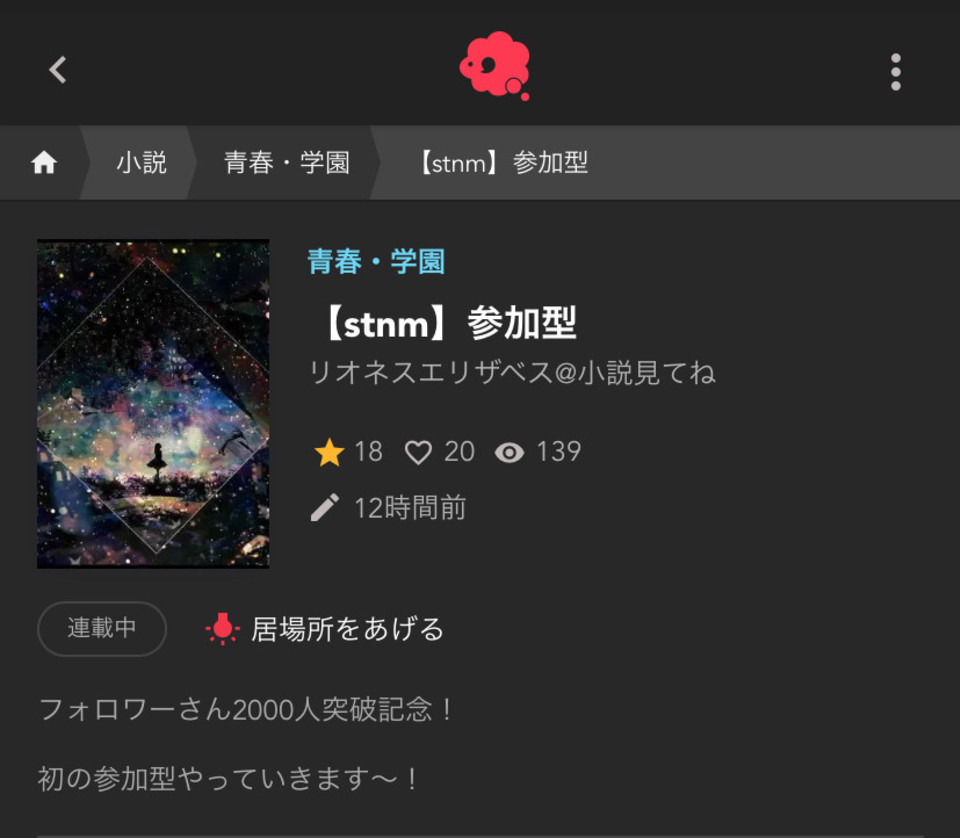Open the three-dot overflow menu
The image size is (960, 838).
[x=895, y=72]
